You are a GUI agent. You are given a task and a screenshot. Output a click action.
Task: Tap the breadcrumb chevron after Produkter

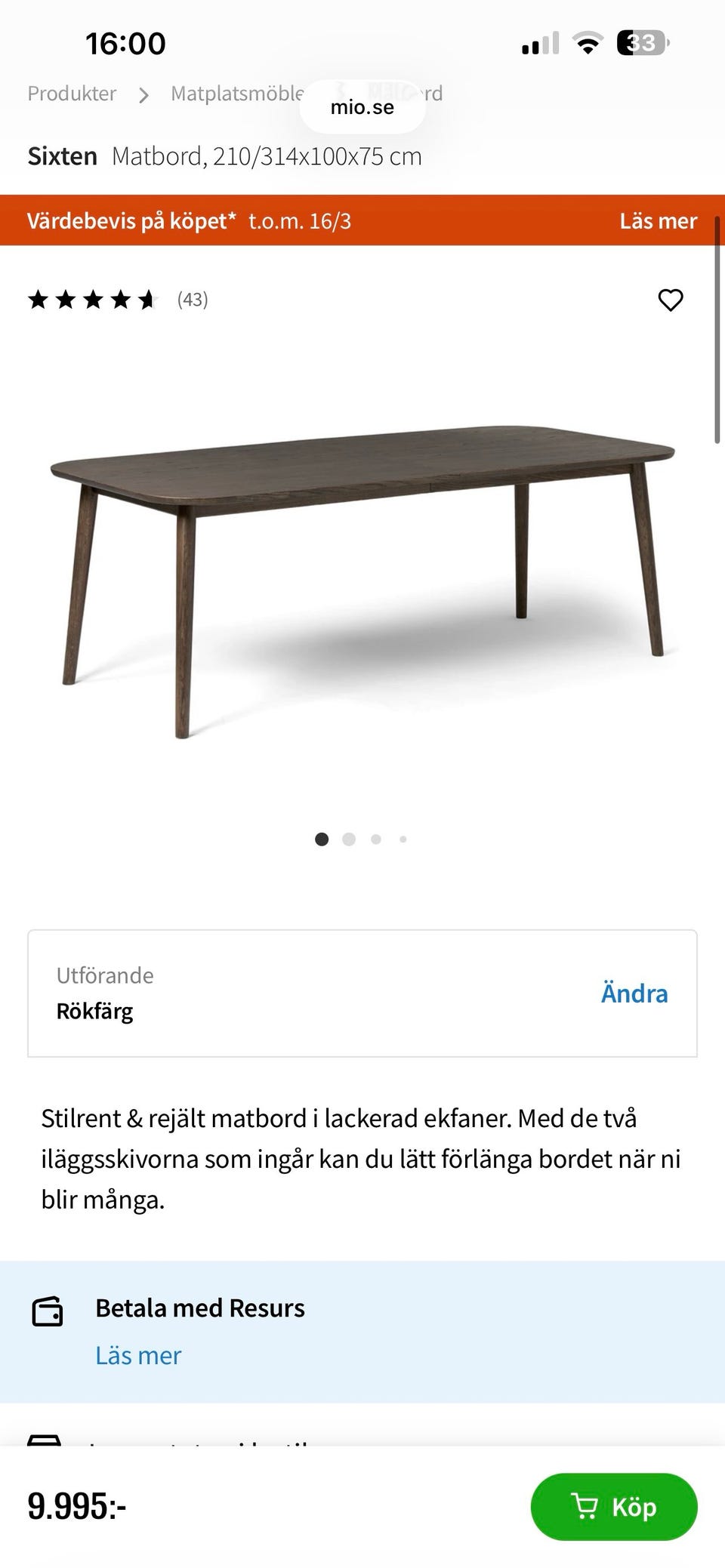[x=143, y=94]
